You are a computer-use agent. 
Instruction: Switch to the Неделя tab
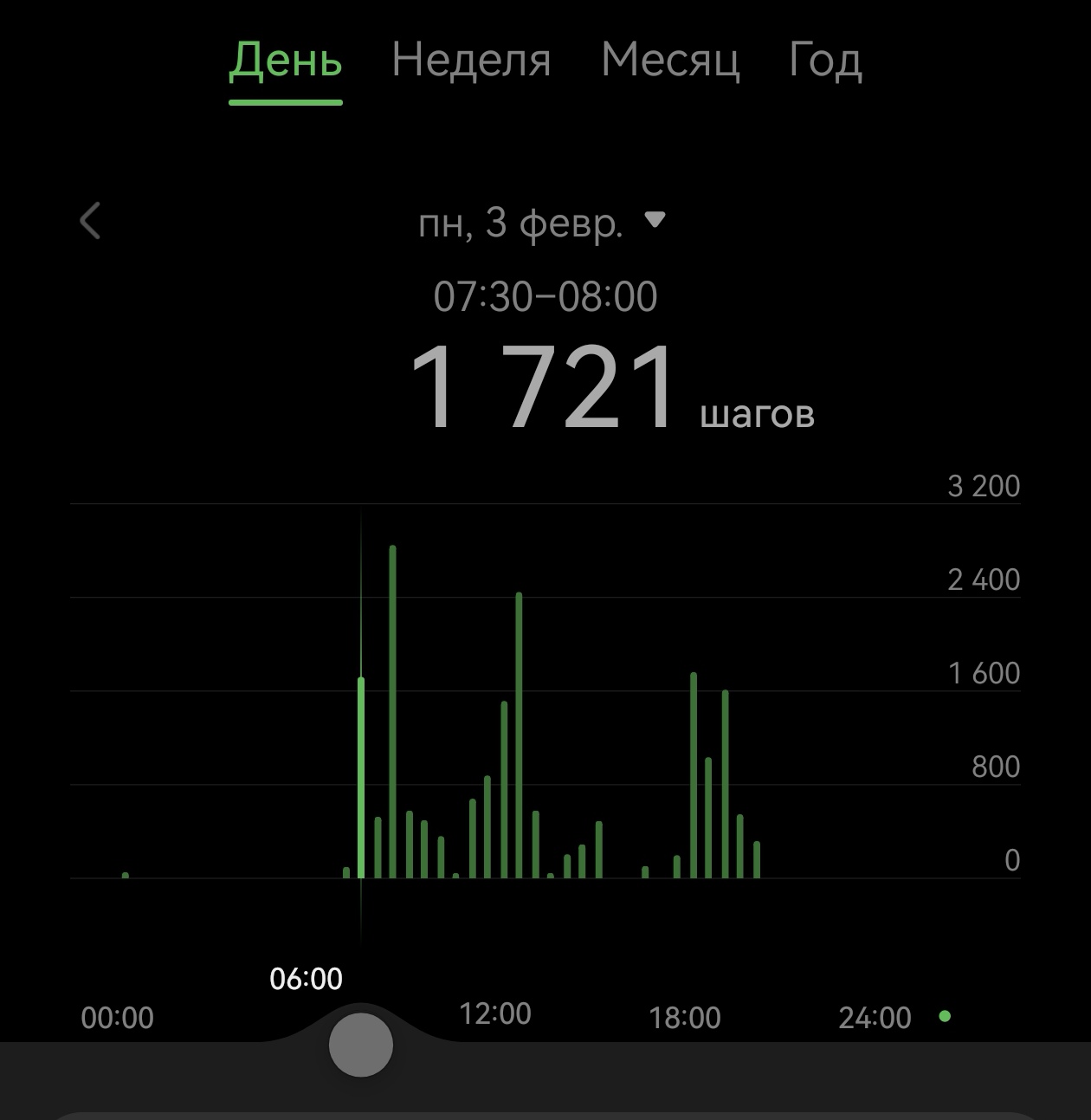(x=471, y=61)
